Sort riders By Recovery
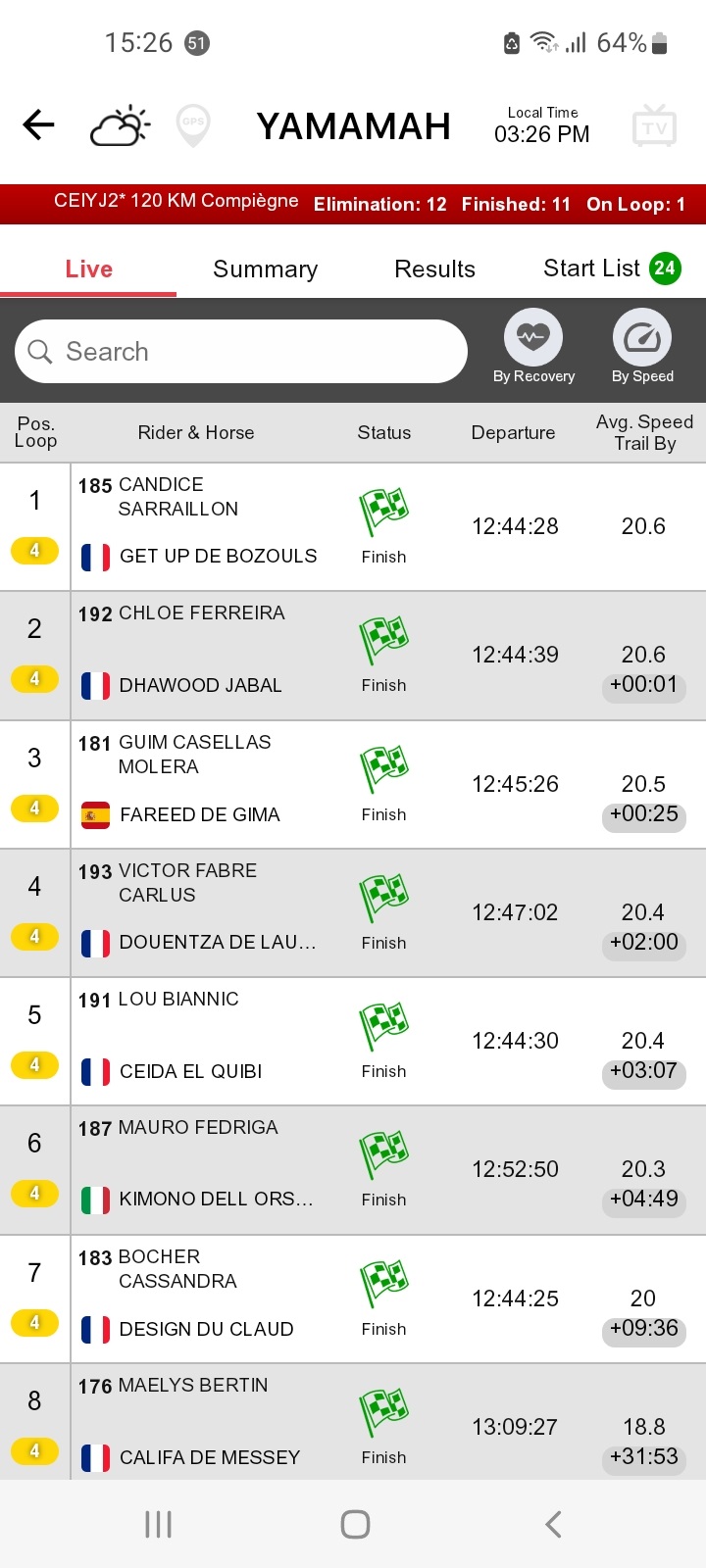This screenshot has width=706, height=1568. pyautogui.click(x=533, y=347)
